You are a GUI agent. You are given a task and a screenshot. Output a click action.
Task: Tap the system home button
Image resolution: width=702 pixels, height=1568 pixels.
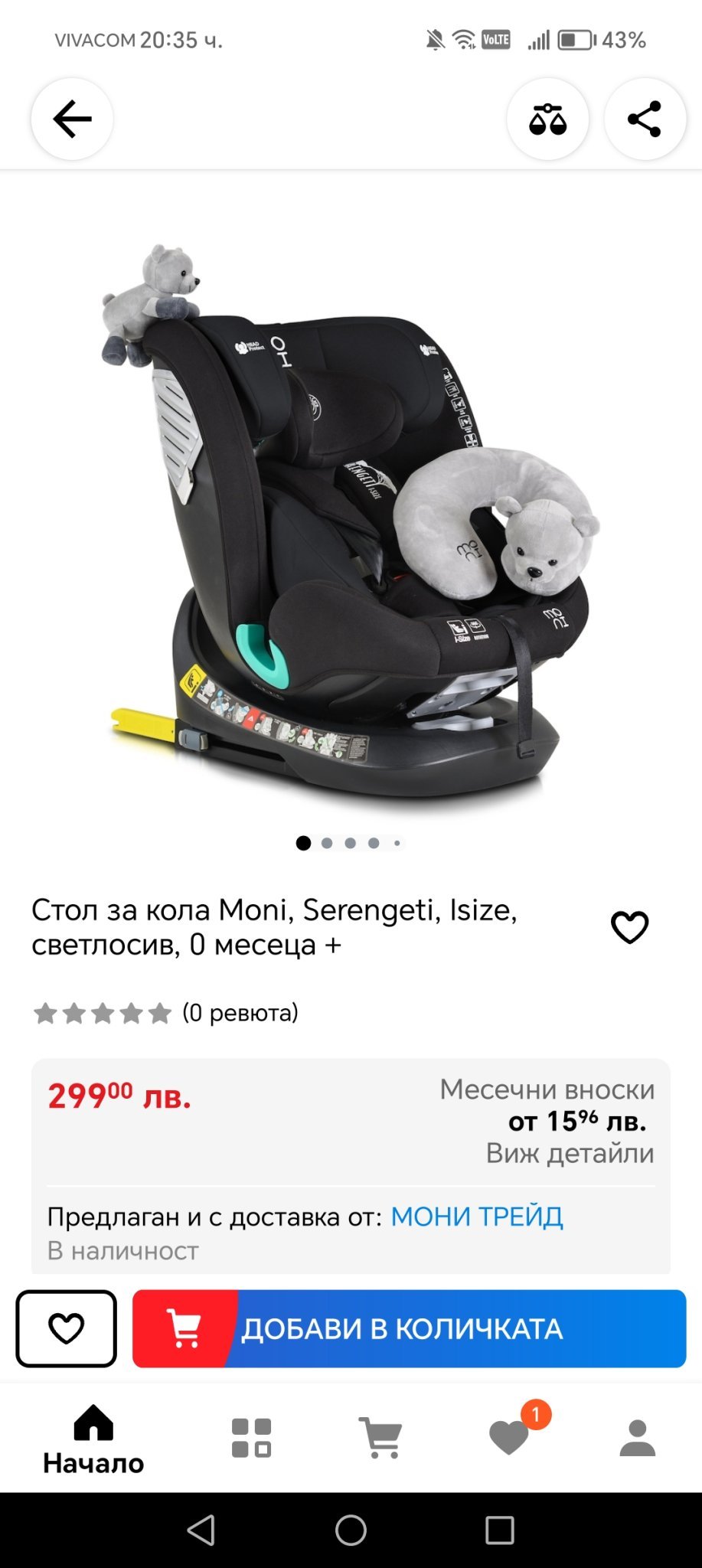point(351,1530)
